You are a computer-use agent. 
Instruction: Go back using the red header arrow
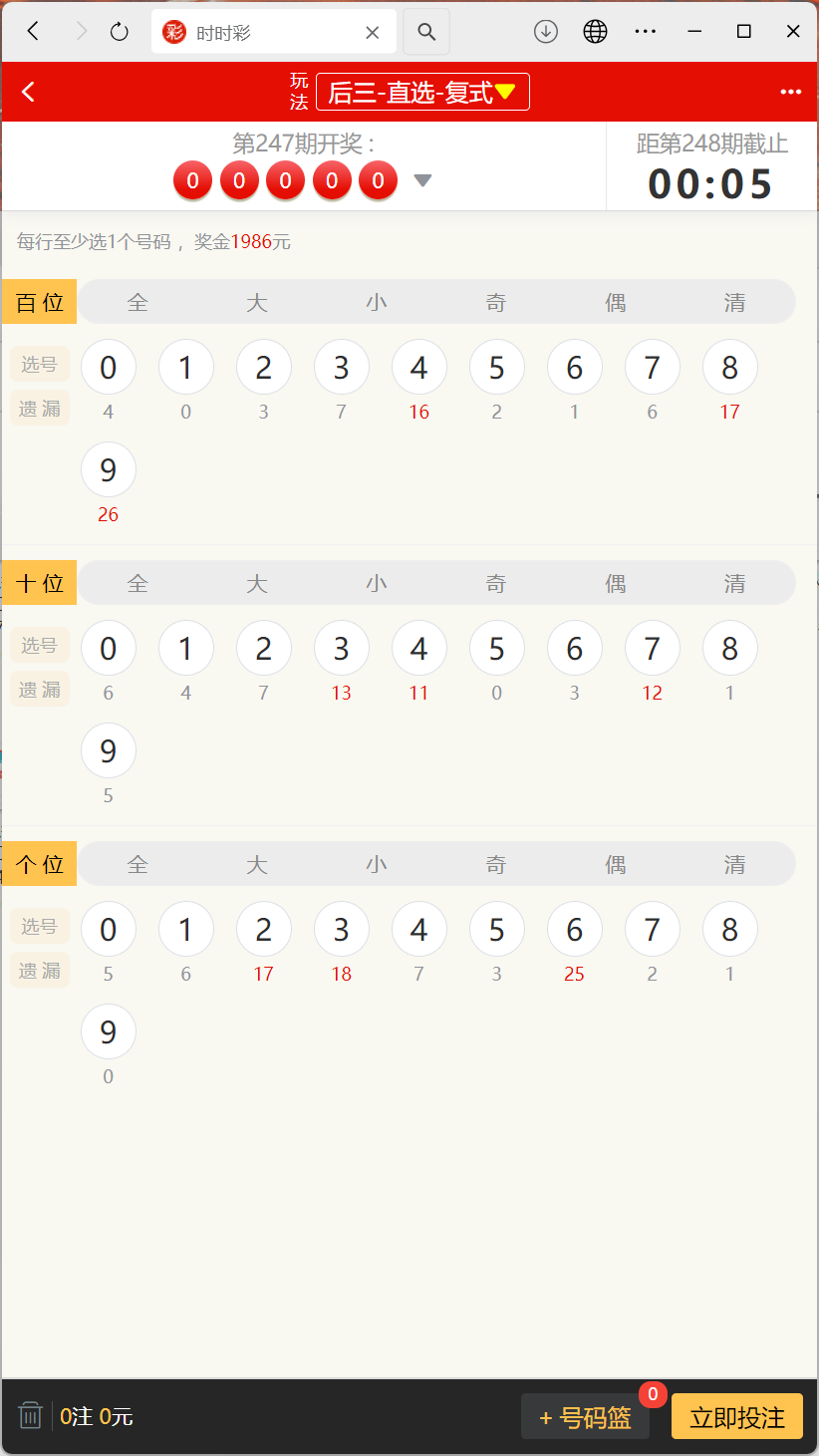[x=28, y=92]
